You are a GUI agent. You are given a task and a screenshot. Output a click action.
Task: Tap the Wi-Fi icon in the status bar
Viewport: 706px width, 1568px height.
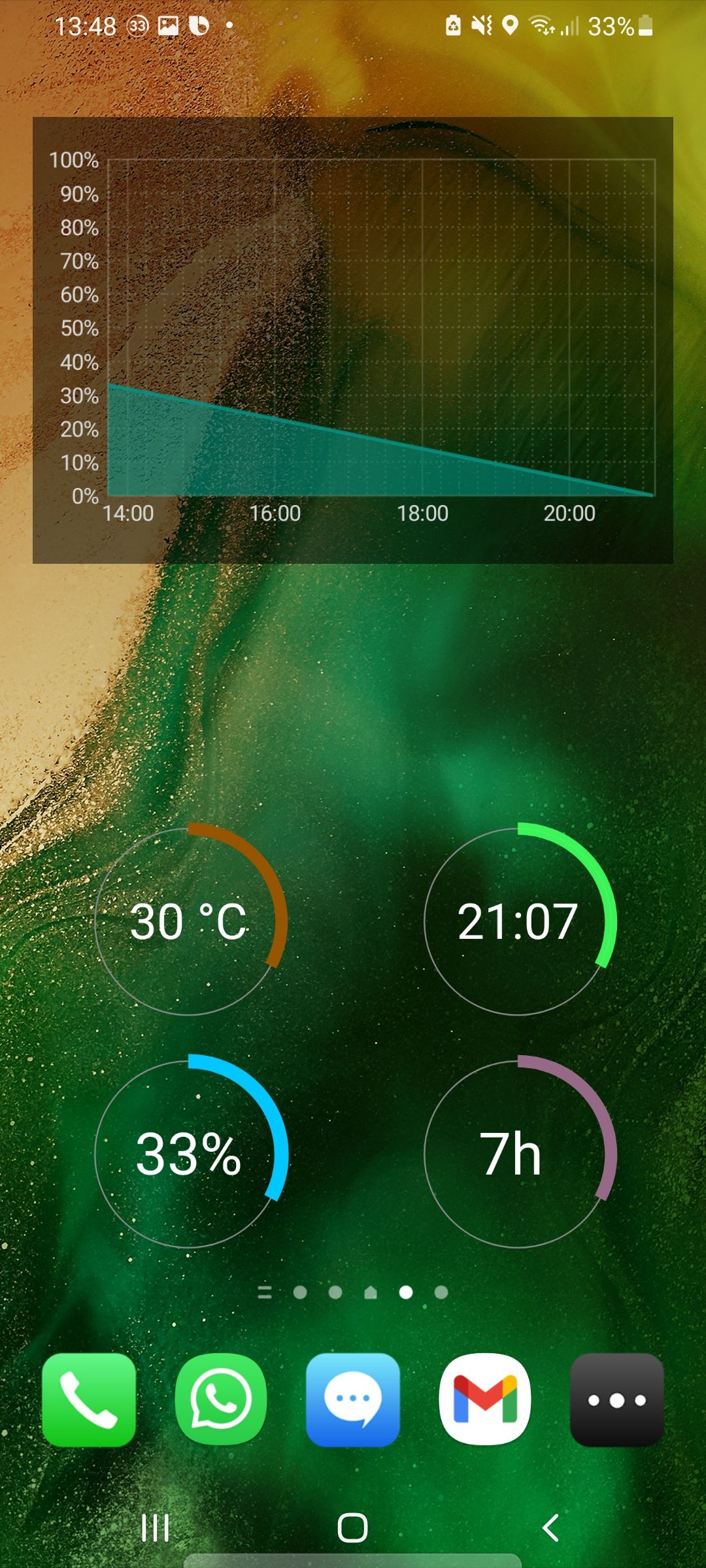click(x=541, y=26)
